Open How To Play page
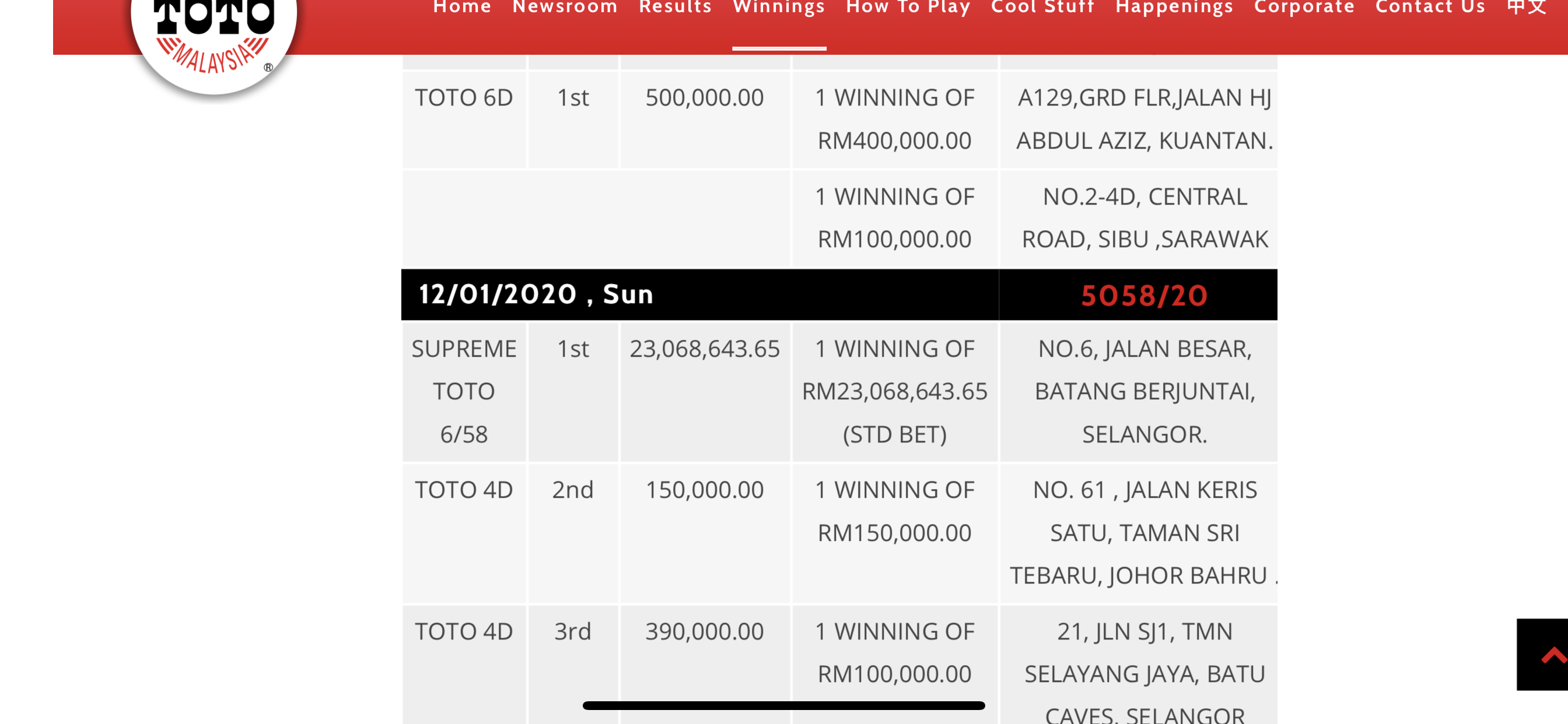1568x724 pixels. click(908, 6)
